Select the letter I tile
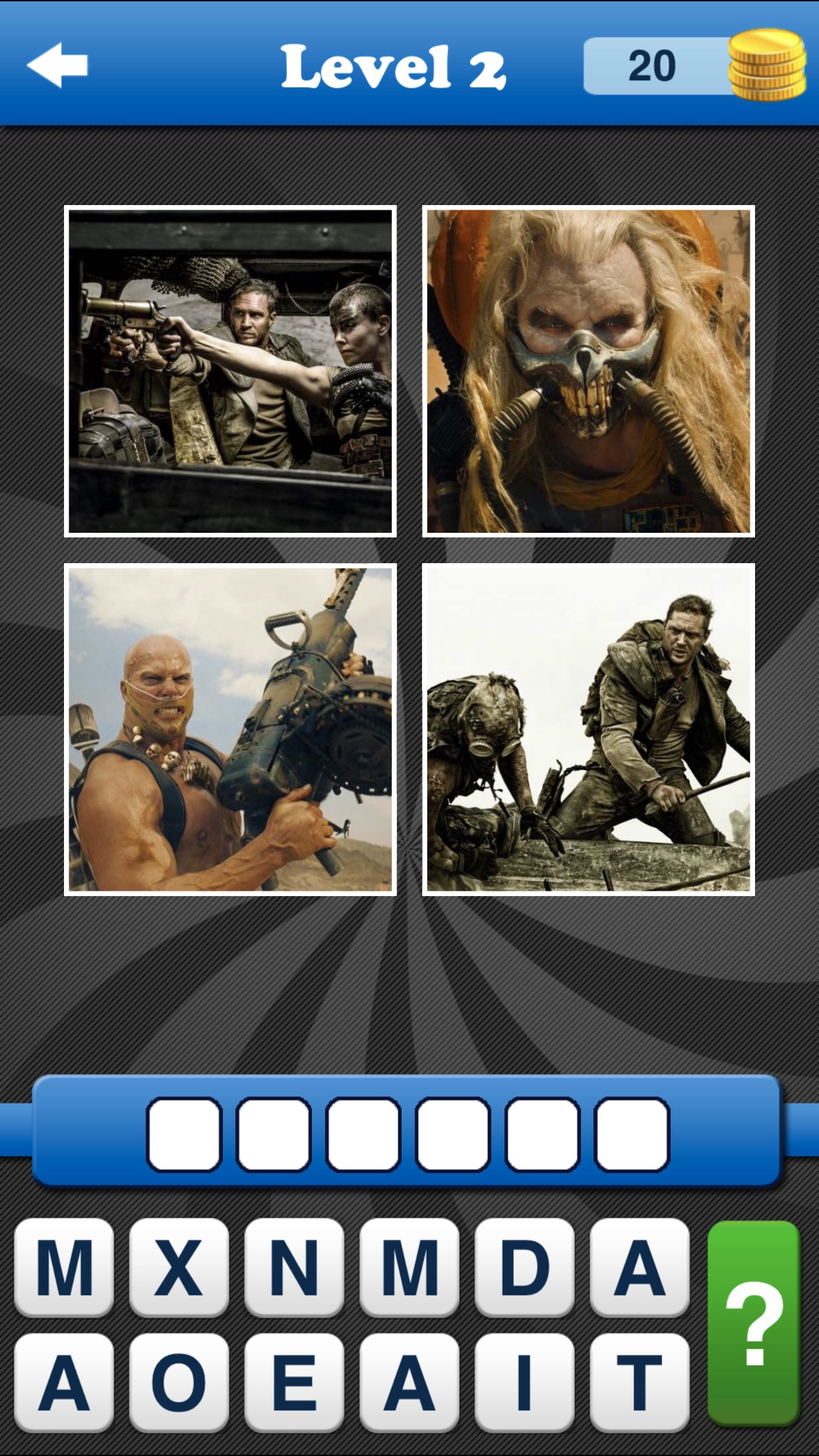 (x=524, y=1381)
